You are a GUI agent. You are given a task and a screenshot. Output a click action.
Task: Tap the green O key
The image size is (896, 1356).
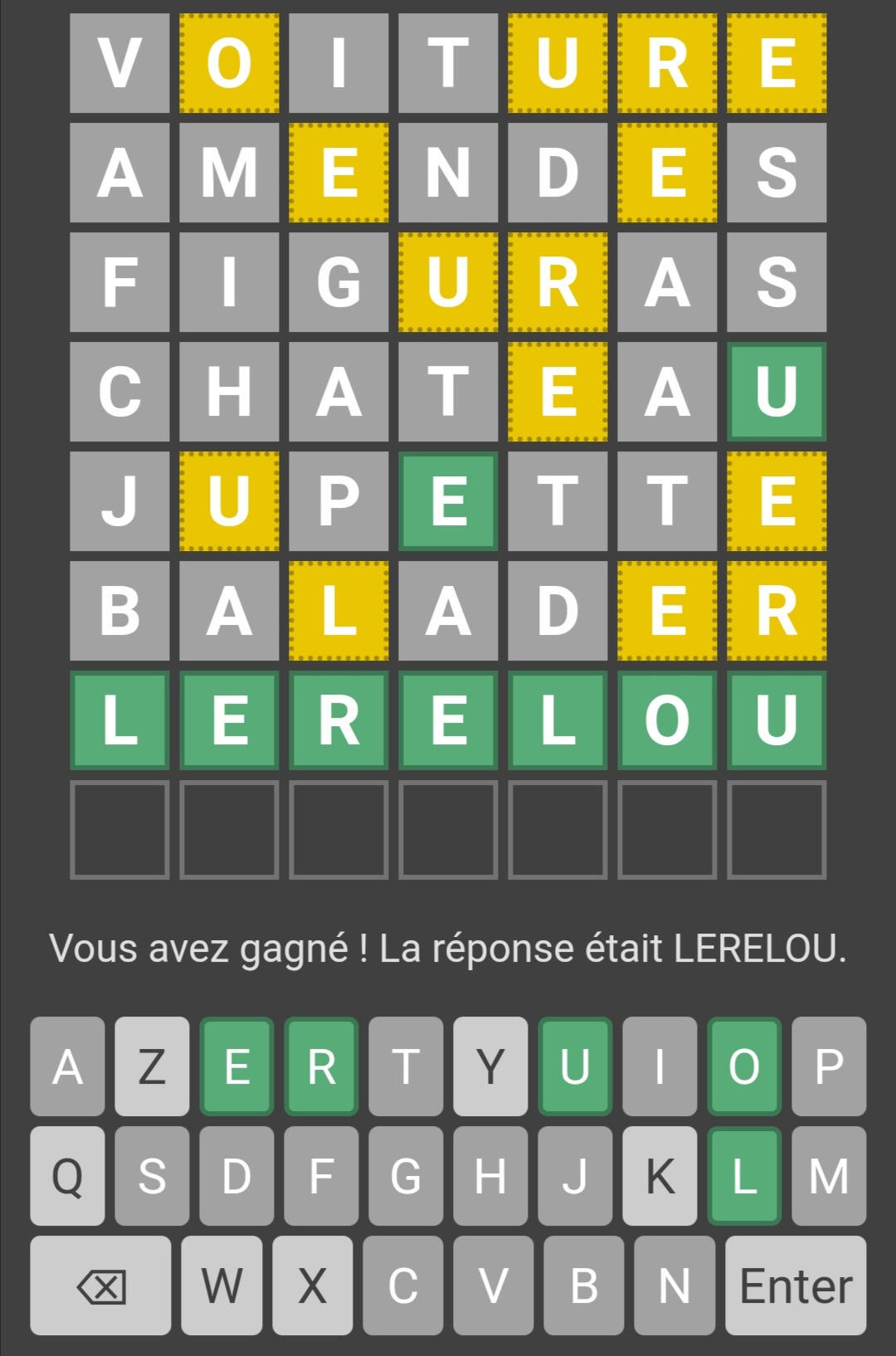744,1066
